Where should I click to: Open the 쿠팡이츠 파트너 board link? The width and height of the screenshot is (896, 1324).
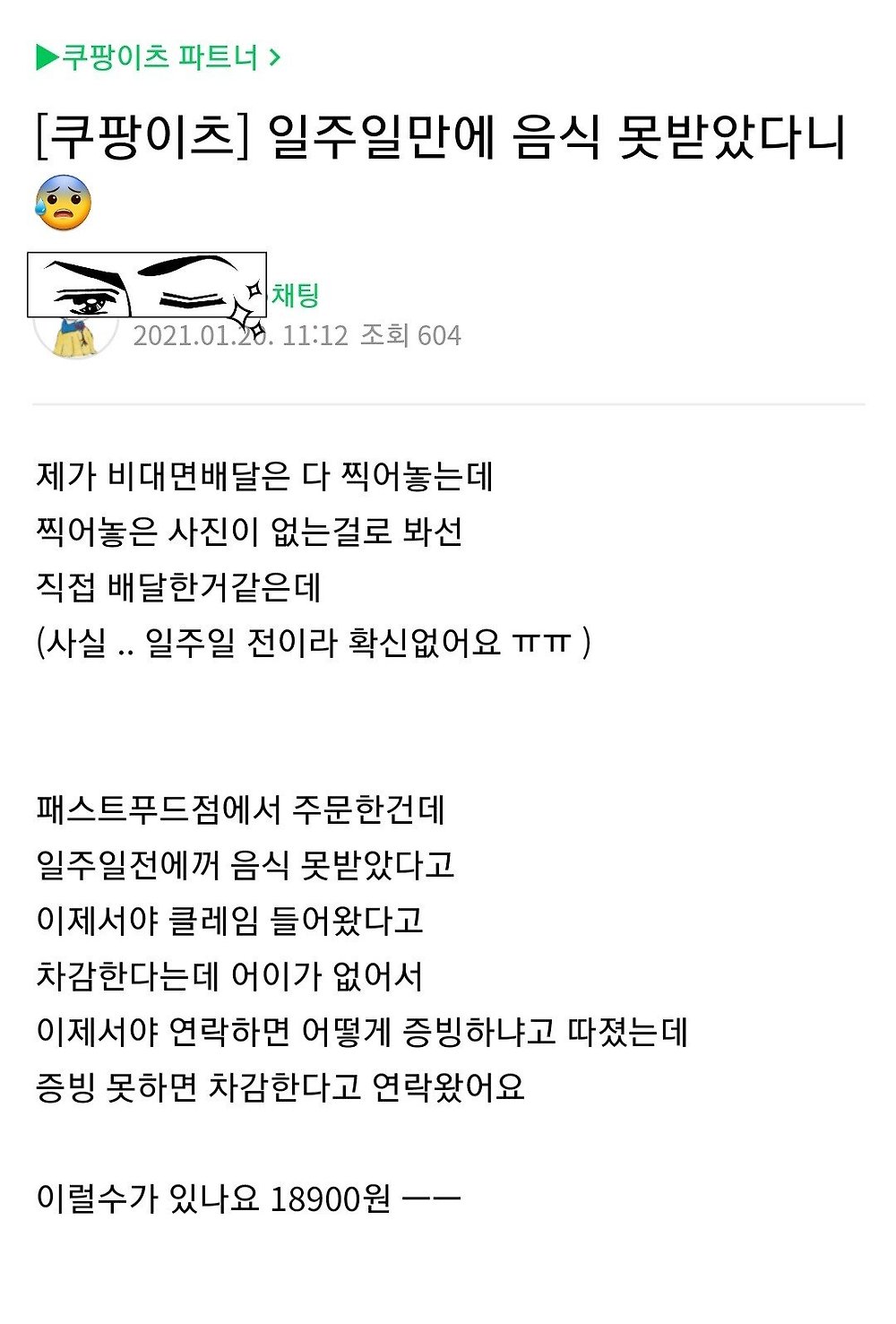pyautogui.click(x=159, y=58)
